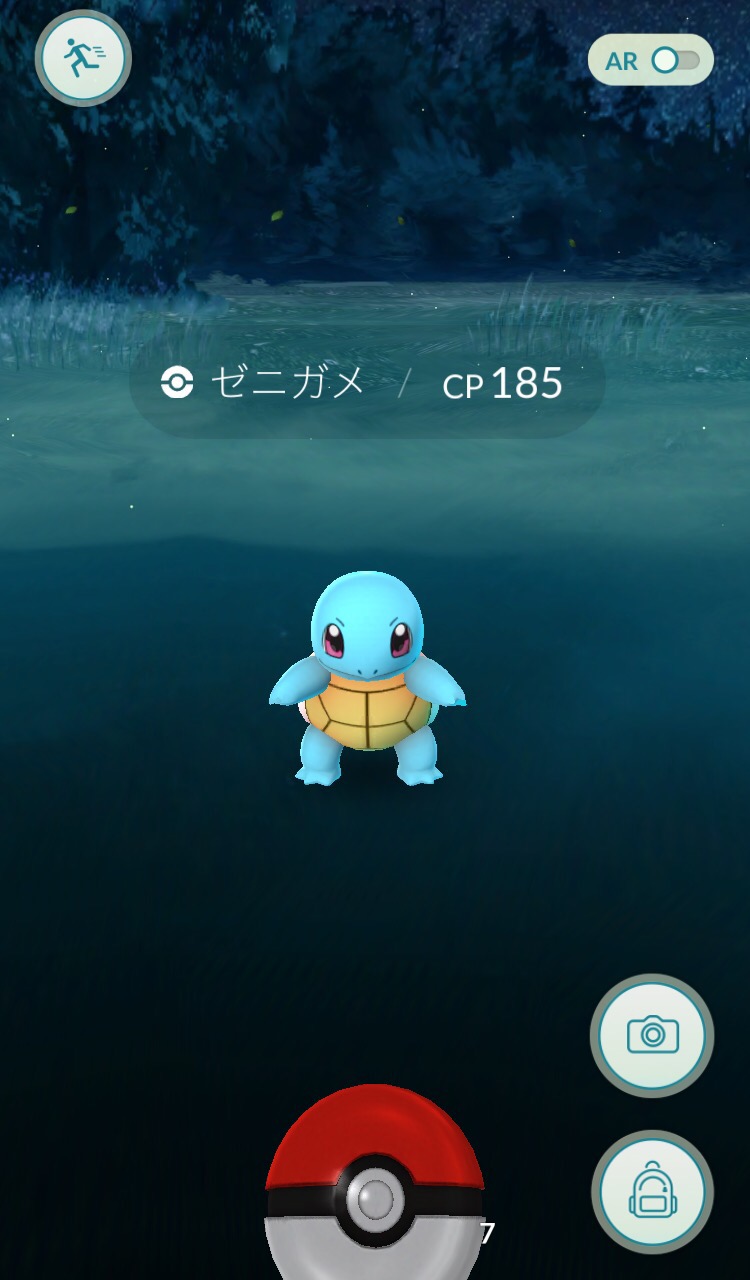The image size is (750, 1280).
Task: Open the item bag backpack
Action: point(652,1191)
